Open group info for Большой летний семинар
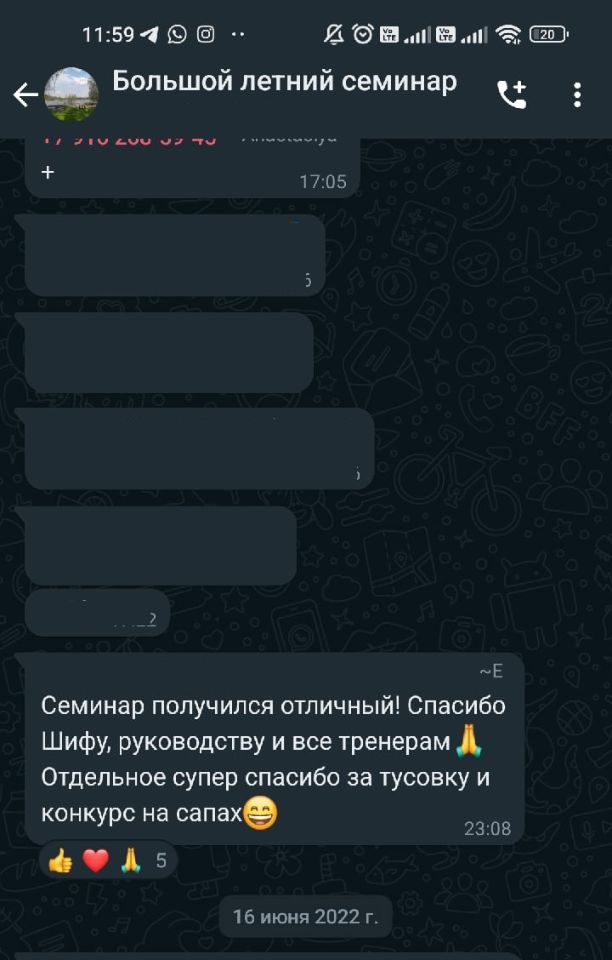 click(x=284, y=82)
